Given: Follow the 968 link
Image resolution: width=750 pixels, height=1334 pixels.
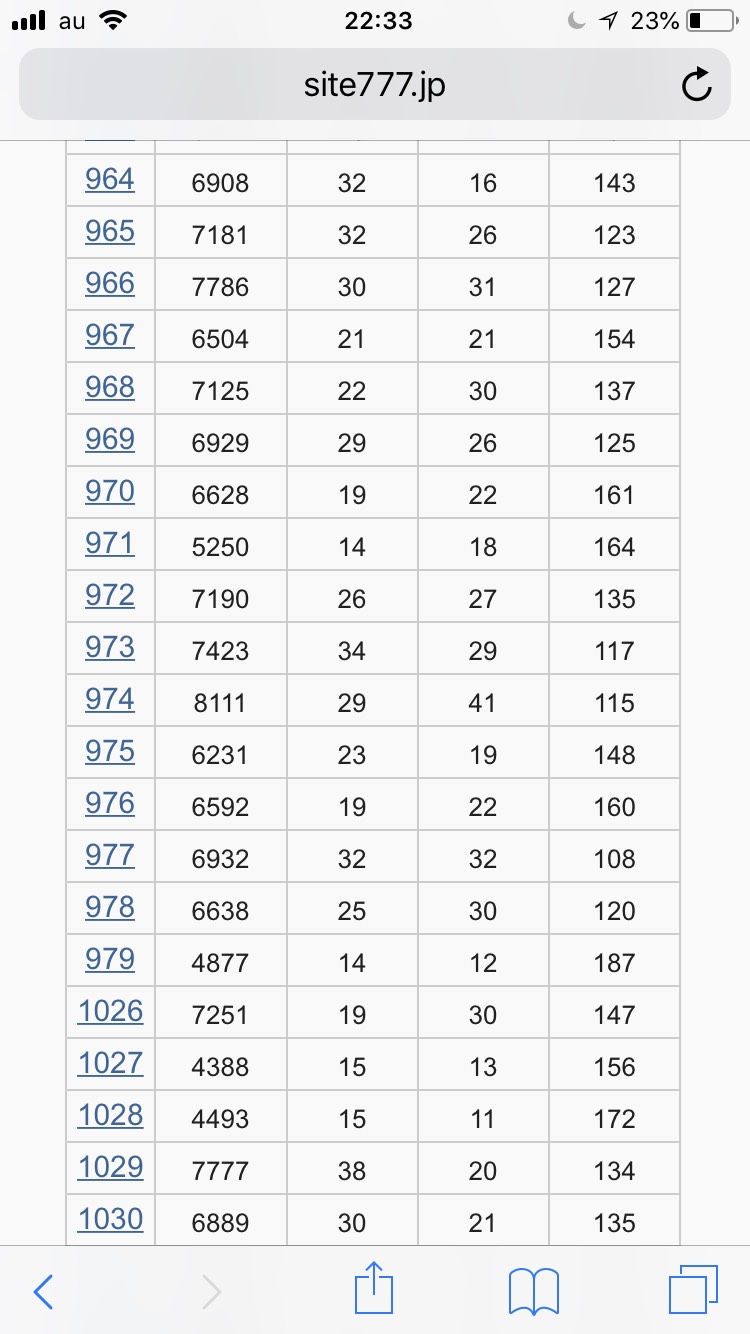Looking at the screenshot, I should click(110, 387).
